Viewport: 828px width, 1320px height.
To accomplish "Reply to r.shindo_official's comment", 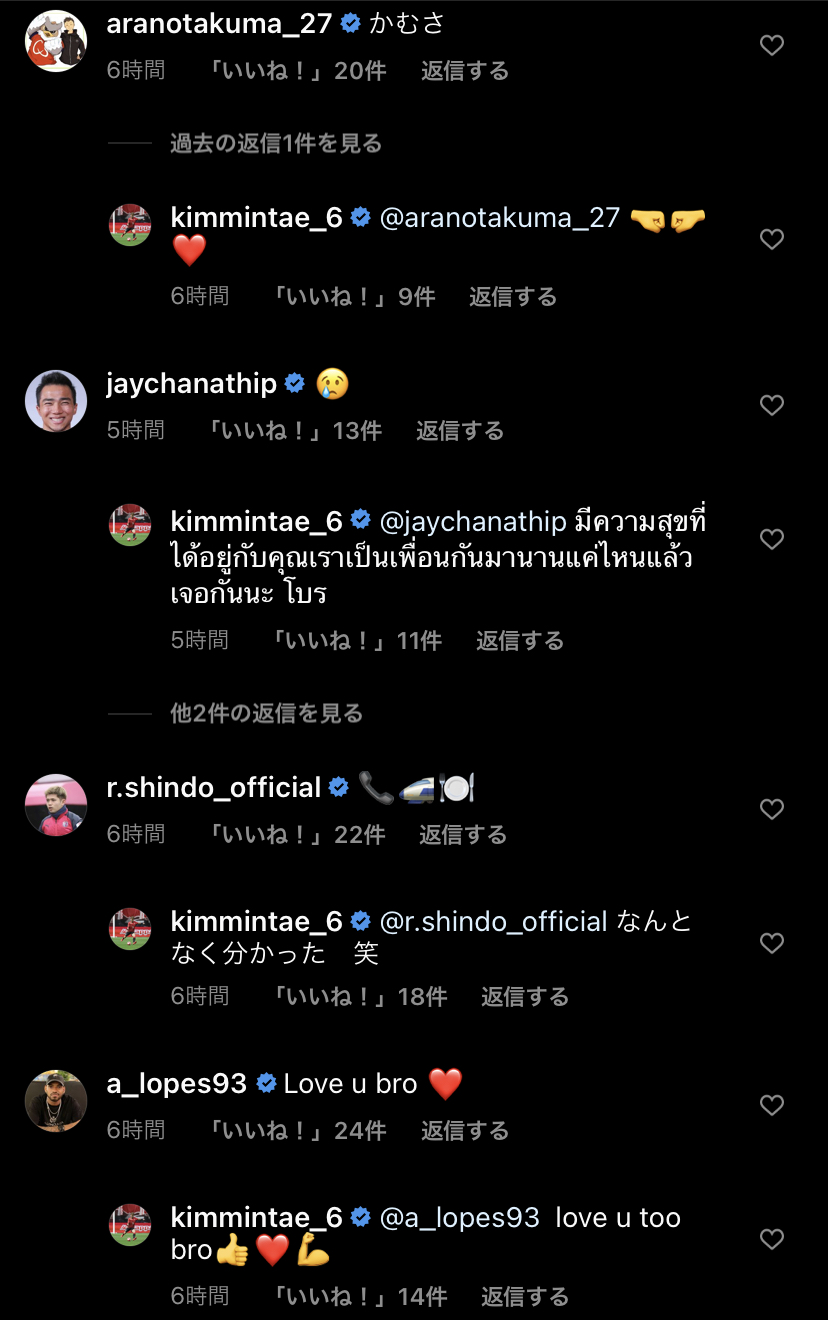I will click(x=462, y=835).
